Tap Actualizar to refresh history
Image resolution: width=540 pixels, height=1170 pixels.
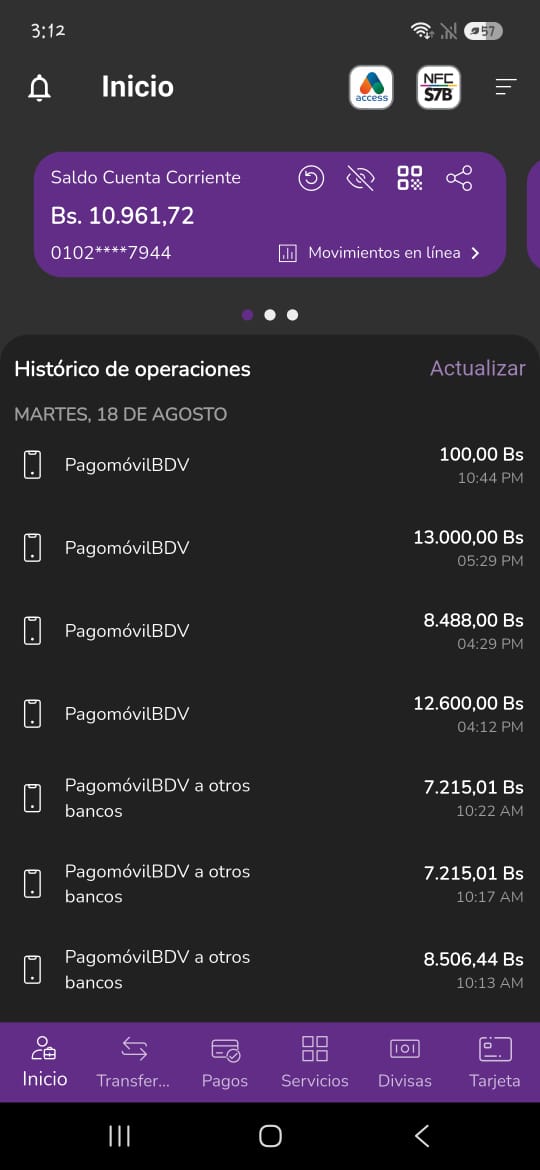coord(477,368)
